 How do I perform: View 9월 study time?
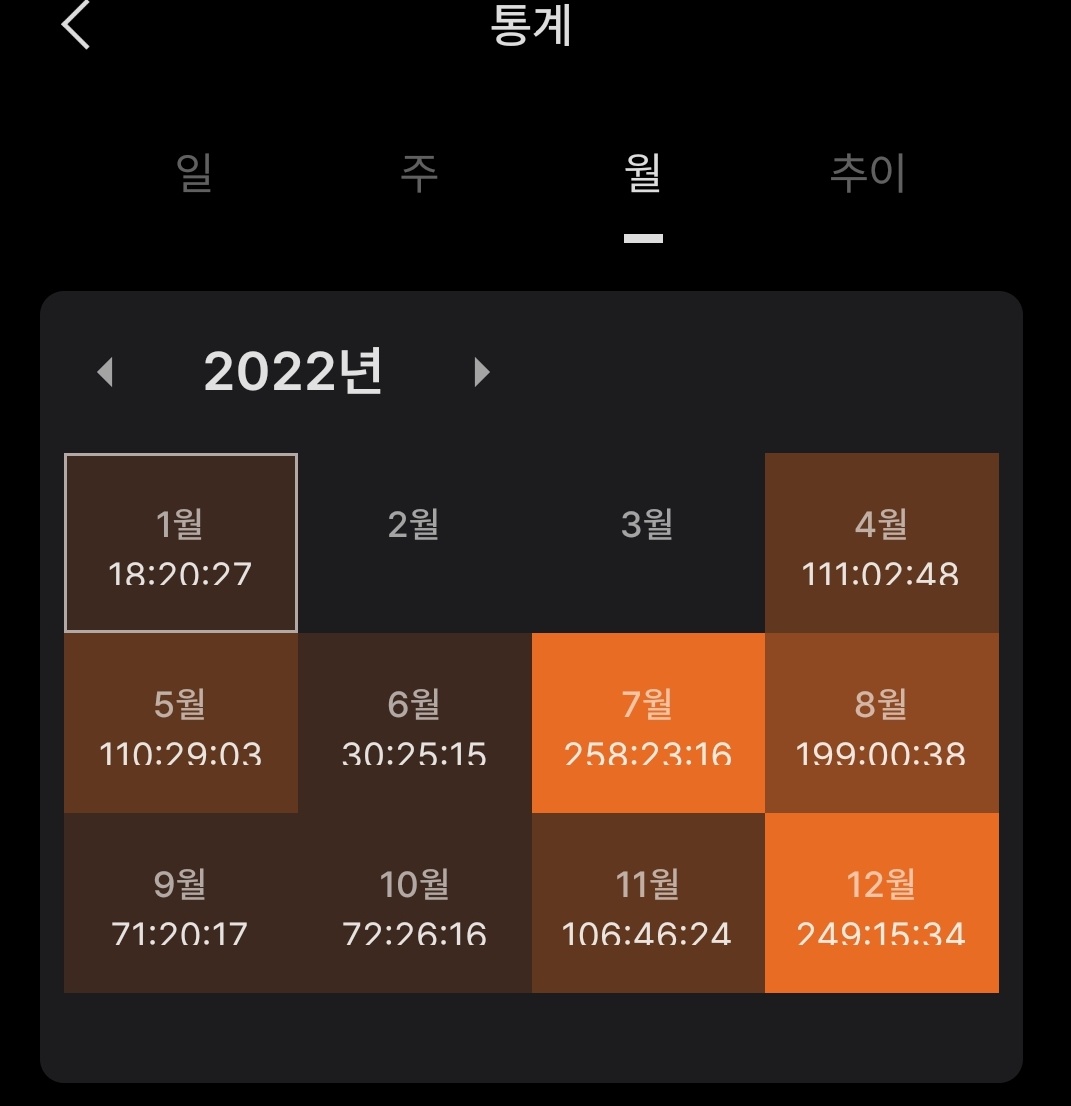(181, 903)
